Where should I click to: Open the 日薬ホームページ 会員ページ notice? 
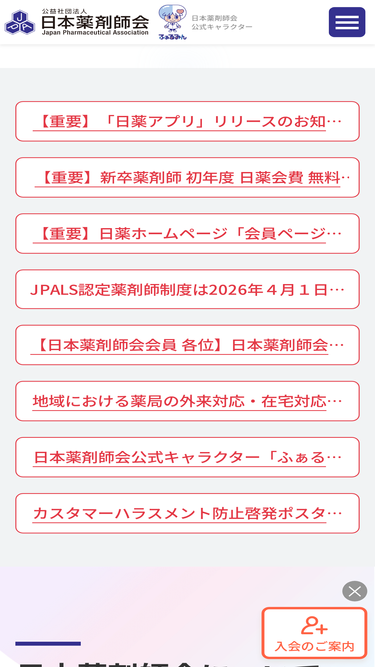[188, 234]
